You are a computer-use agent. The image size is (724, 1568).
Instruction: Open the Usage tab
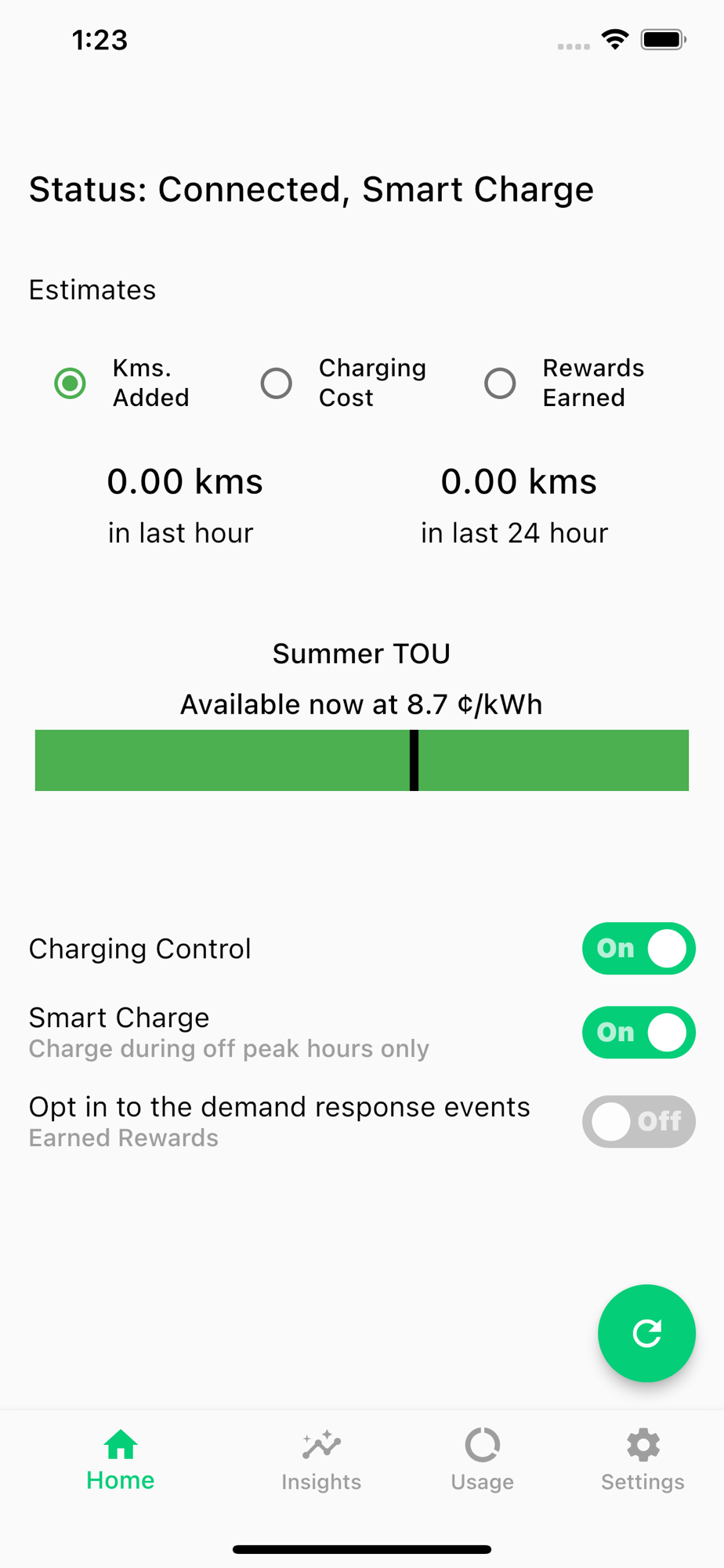click(x=482, y=1461)
